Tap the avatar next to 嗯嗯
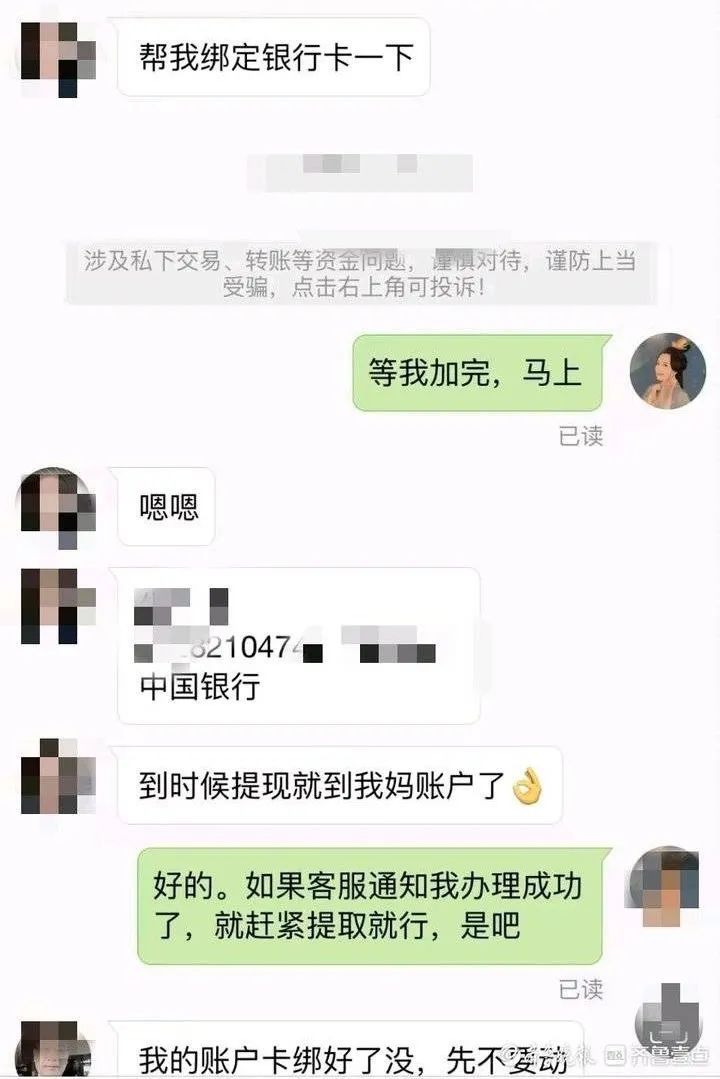720x1079 pixels. pos(58,507)
